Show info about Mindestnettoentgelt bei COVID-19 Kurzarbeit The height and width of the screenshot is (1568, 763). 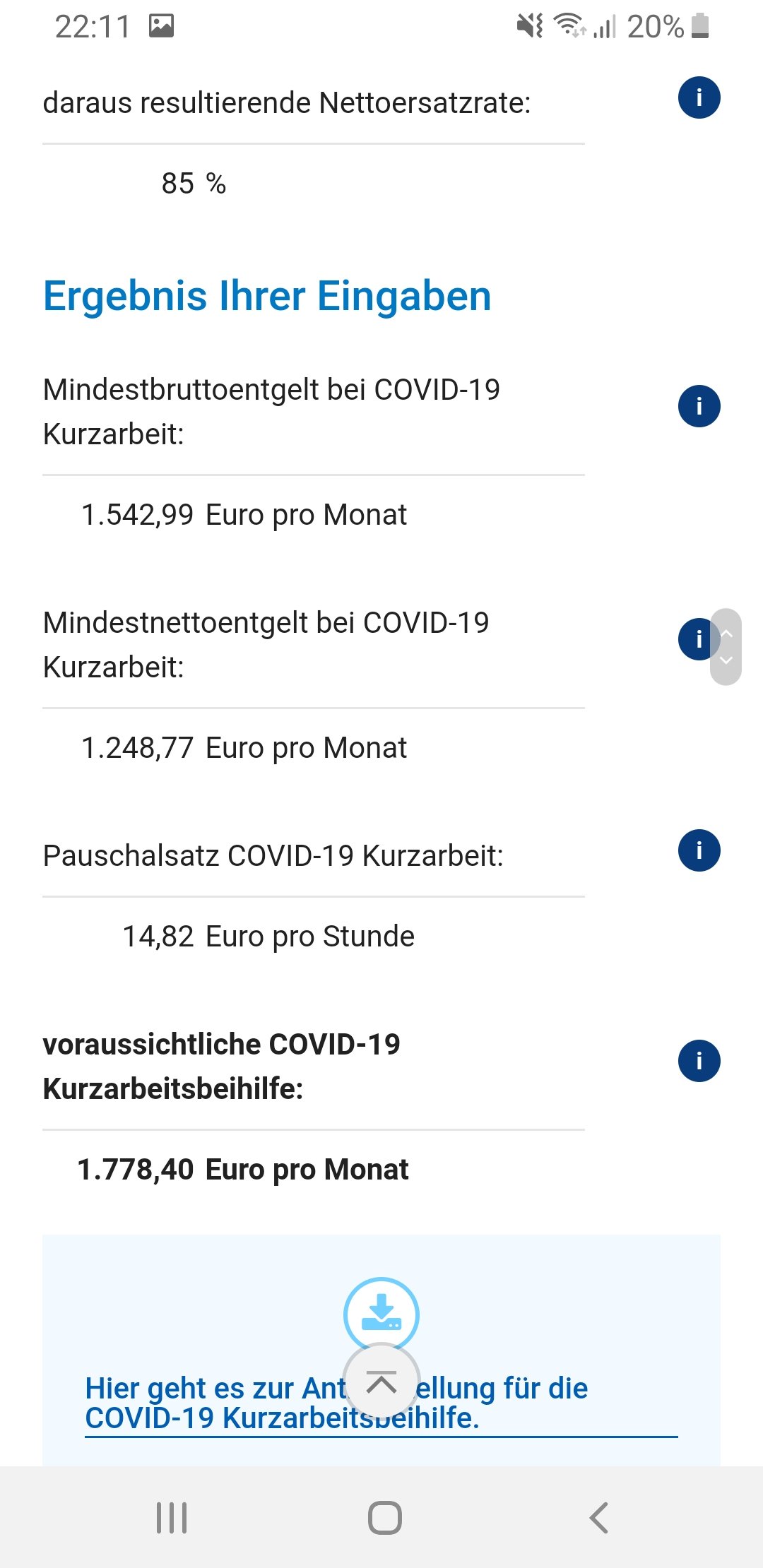click(x=696, y=639)
